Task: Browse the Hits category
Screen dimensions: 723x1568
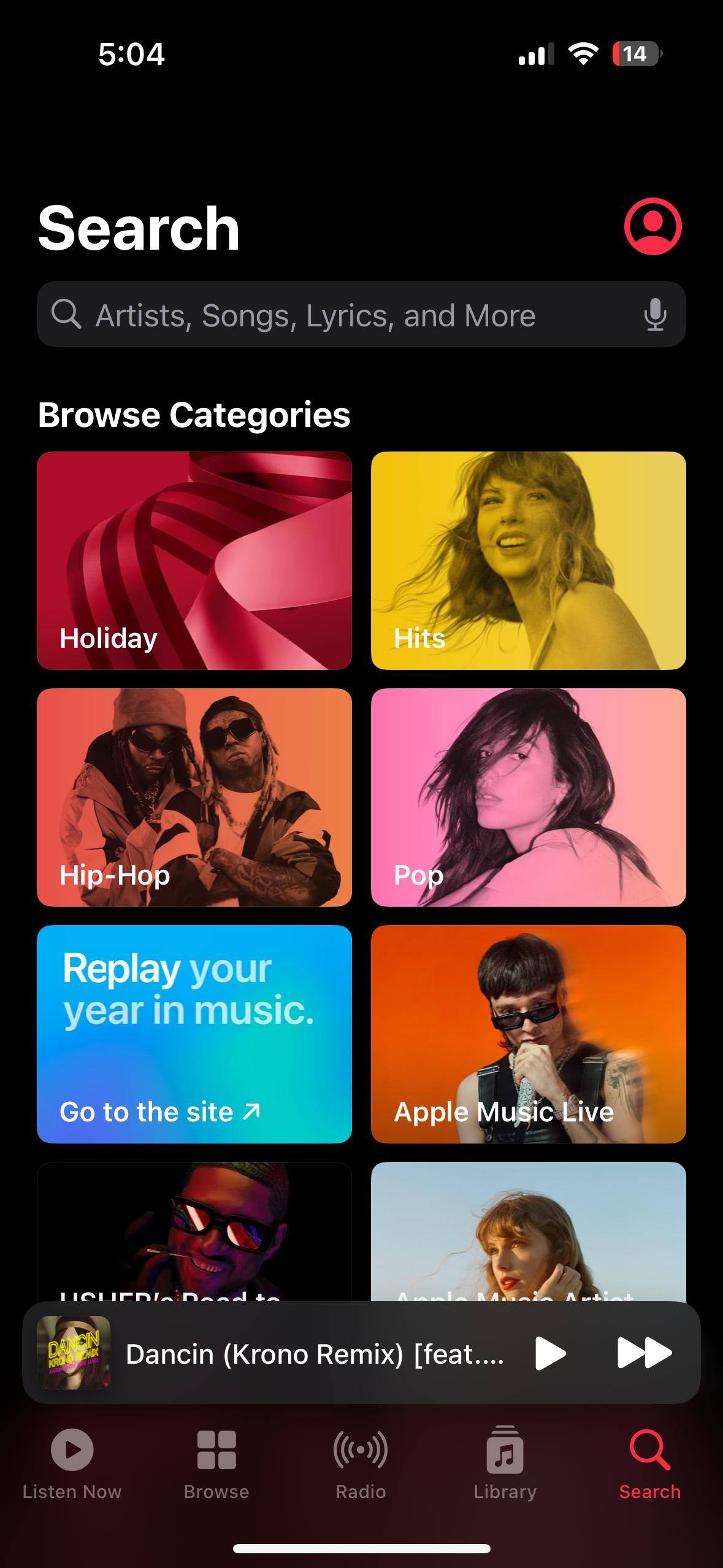Action: (x=528, y=560)
